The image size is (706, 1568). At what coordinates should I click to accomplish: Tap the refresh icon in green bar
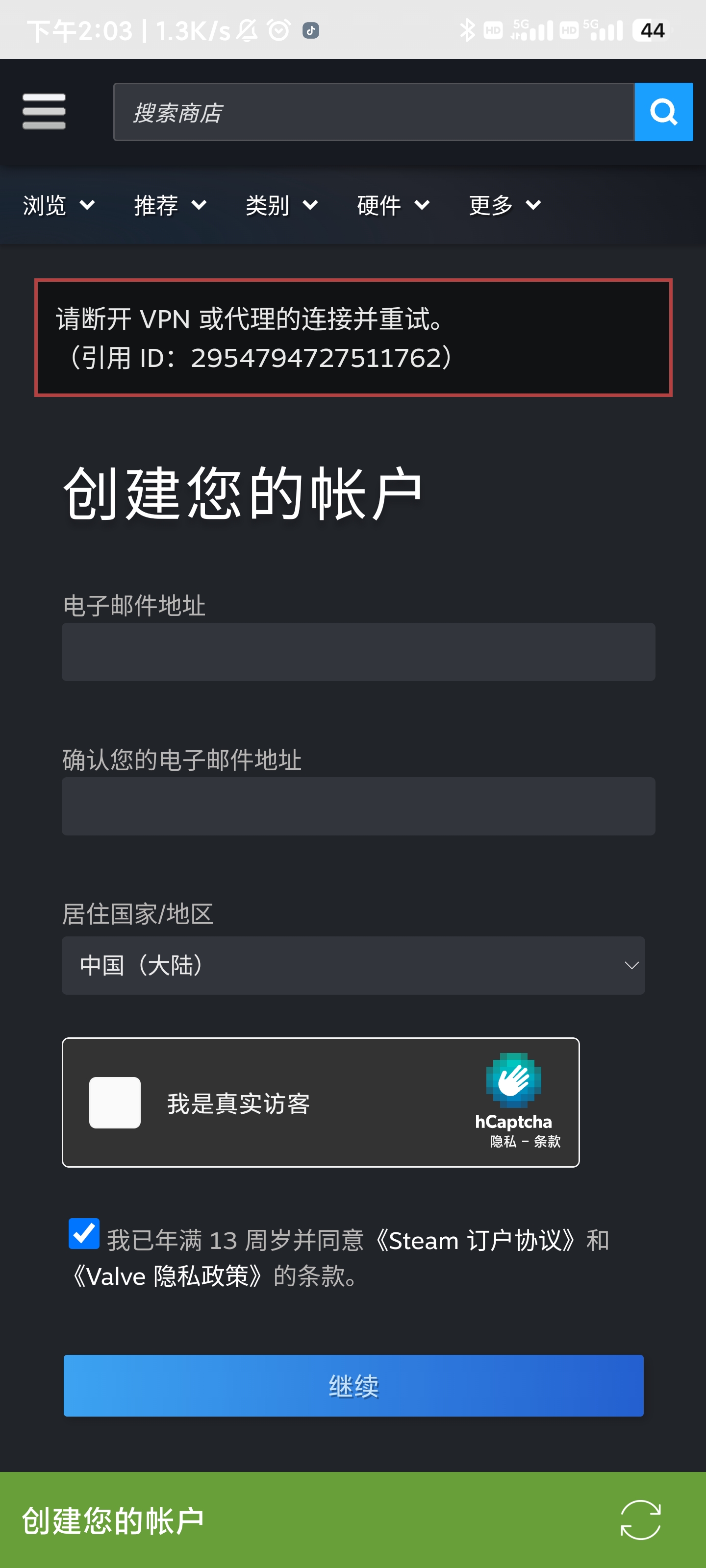640,1519
